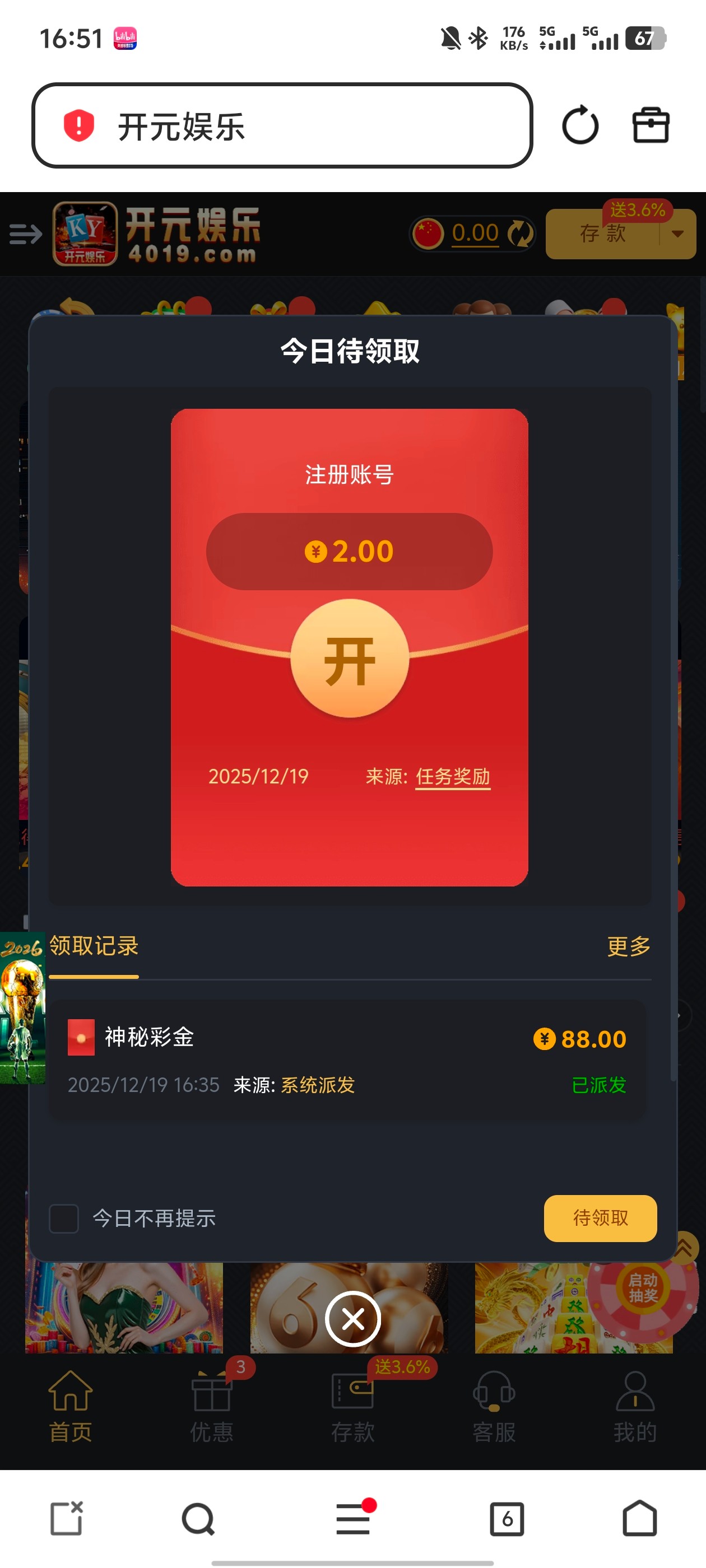
Task: Open 更多 claim records
Action: tap(628, 946)
